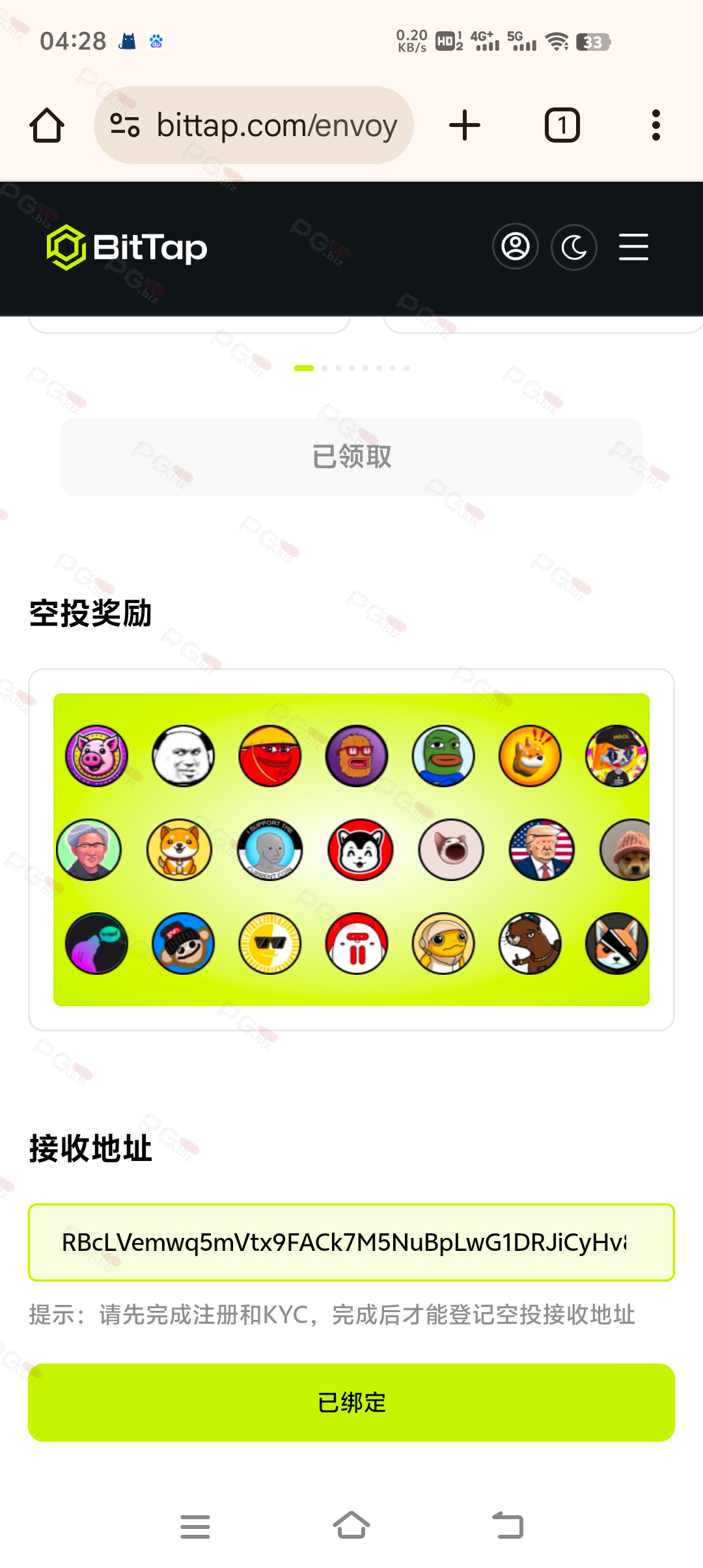
Task: Toggle dark mode with the moon icon
Action: click(574, 247)
